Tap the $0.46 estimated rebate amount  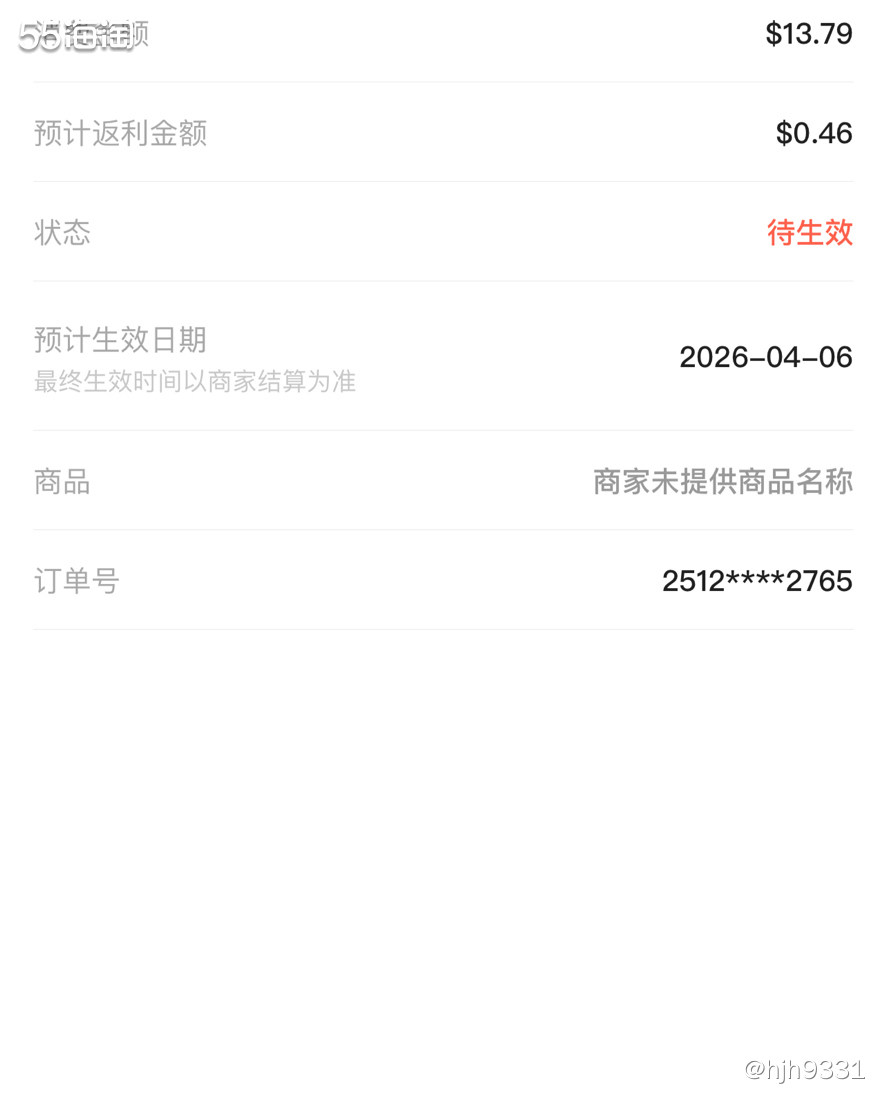pyautogui.click(x=813, y=133)
